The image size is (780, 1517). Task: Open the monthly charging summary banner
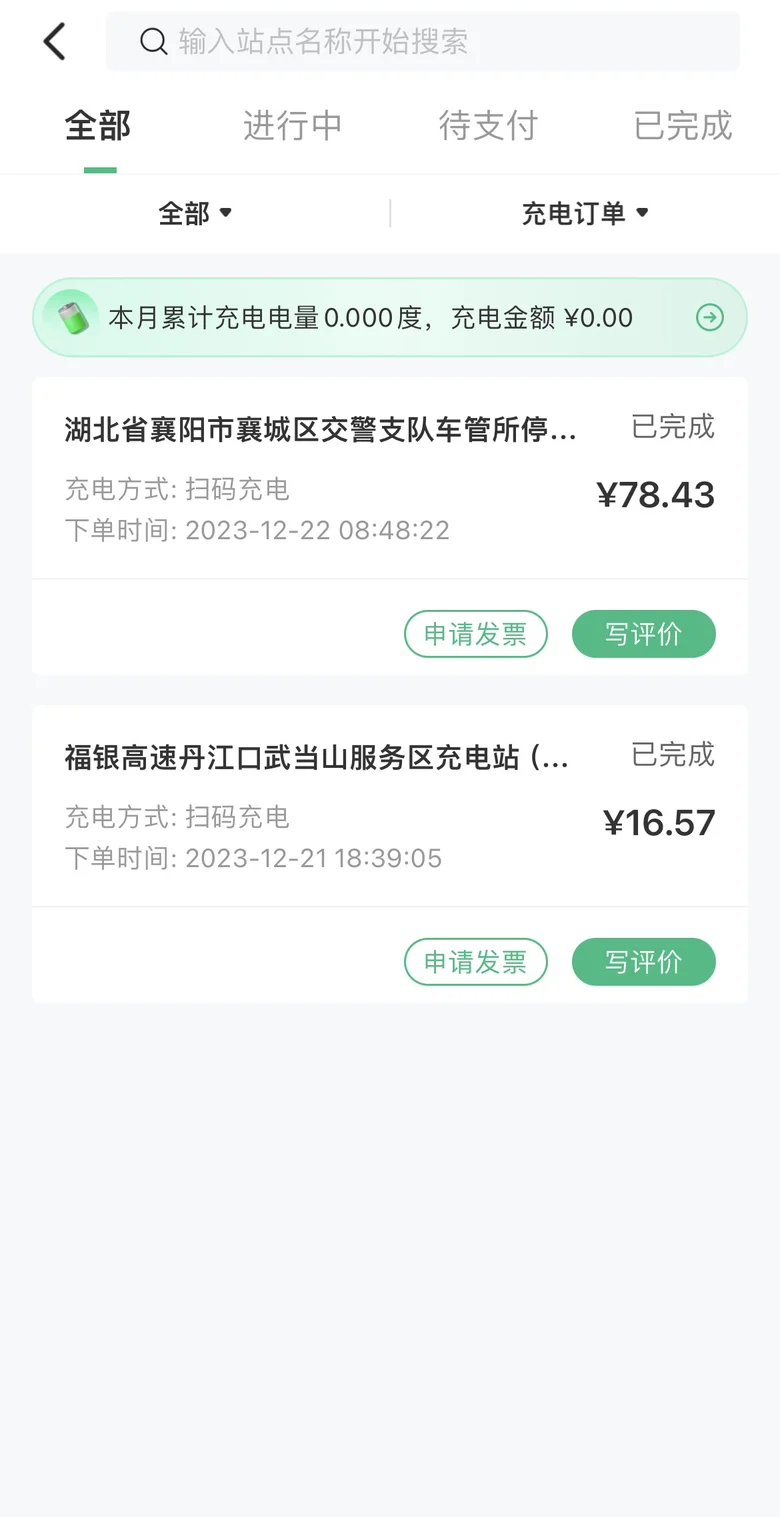(x=390, y=318)
